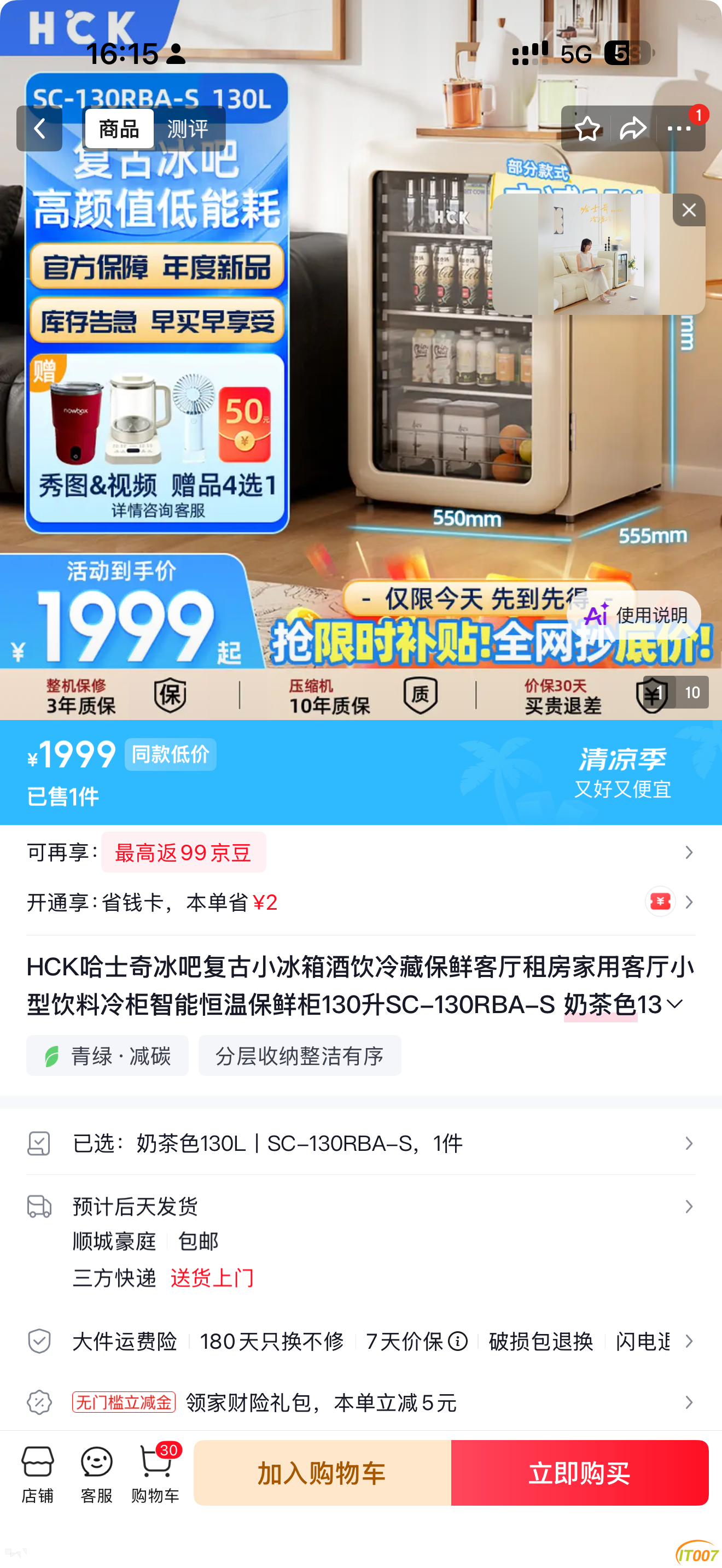Viewport: 722px width, 1568px height.
Task: Open AI 使用说明 assistant
Action: (x=634, y=615)
